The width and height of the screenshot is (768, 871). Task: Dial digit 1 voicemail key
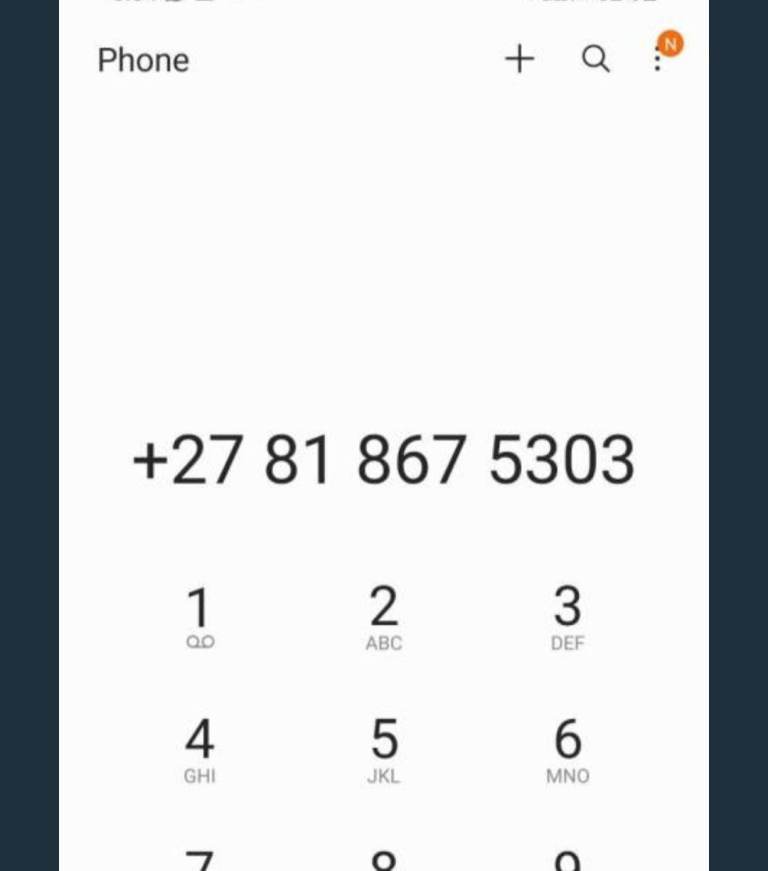200,618
